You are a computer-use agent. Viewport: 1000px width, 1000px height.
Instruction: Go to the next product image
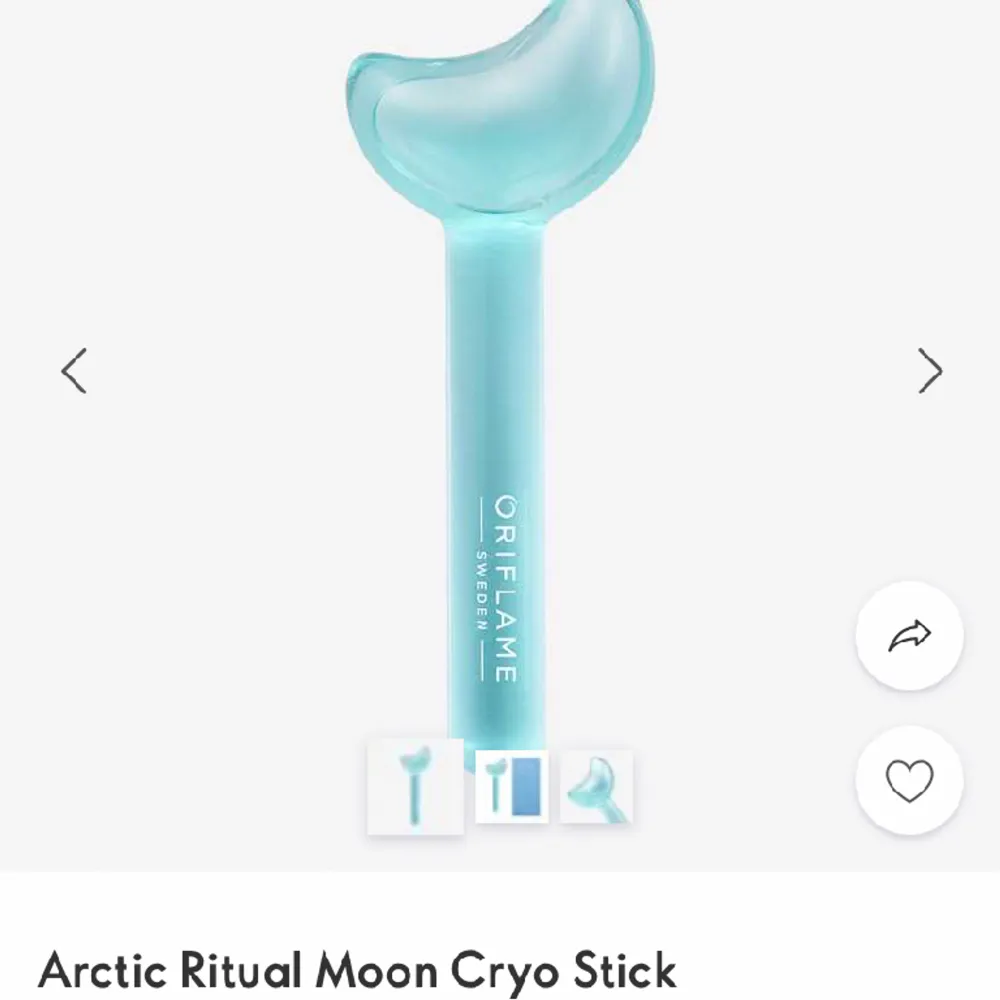point(930,371)
